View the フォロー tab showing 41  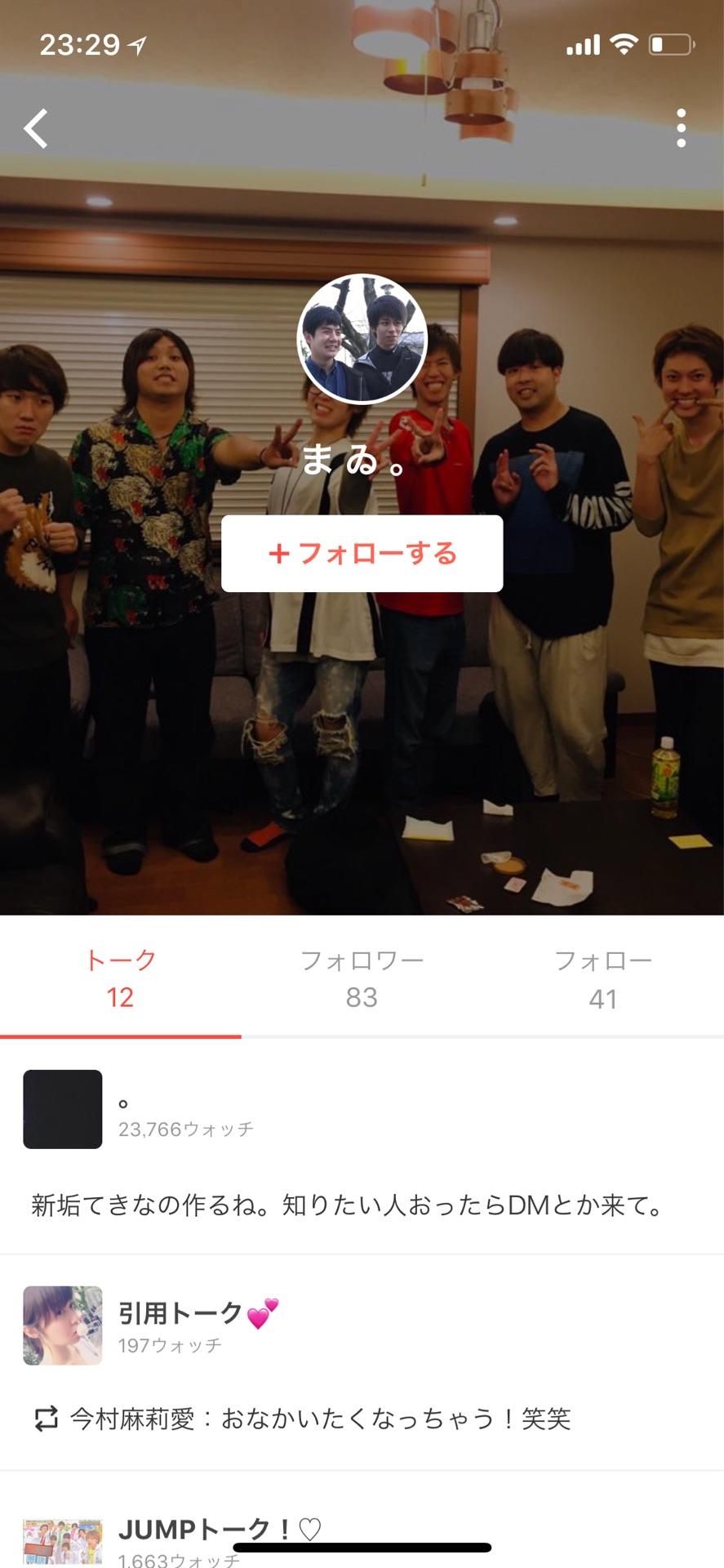(x=602, y=978)
